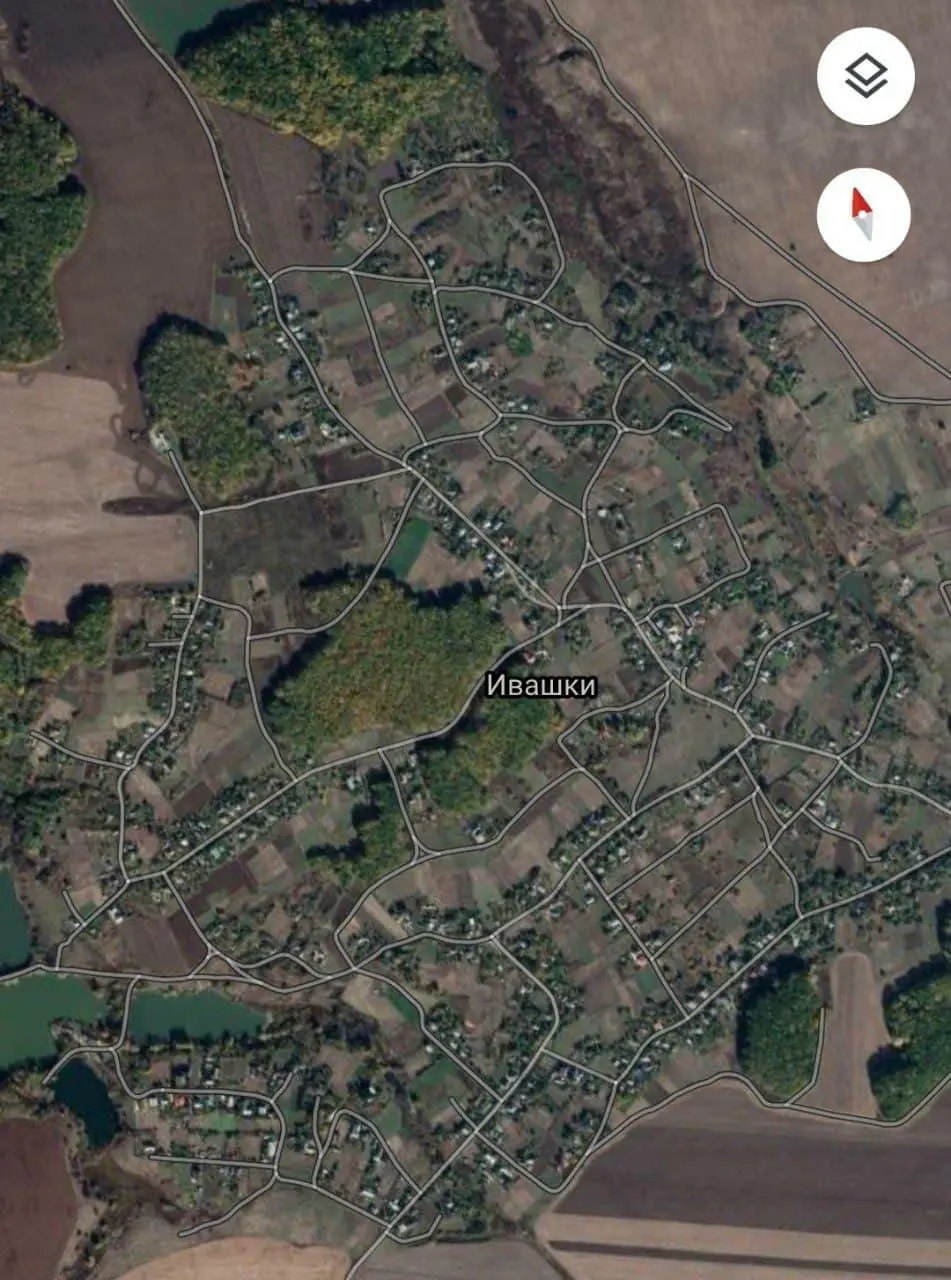Open the map layers selector
The image size is (951, 1280).
tap(865, 77)
